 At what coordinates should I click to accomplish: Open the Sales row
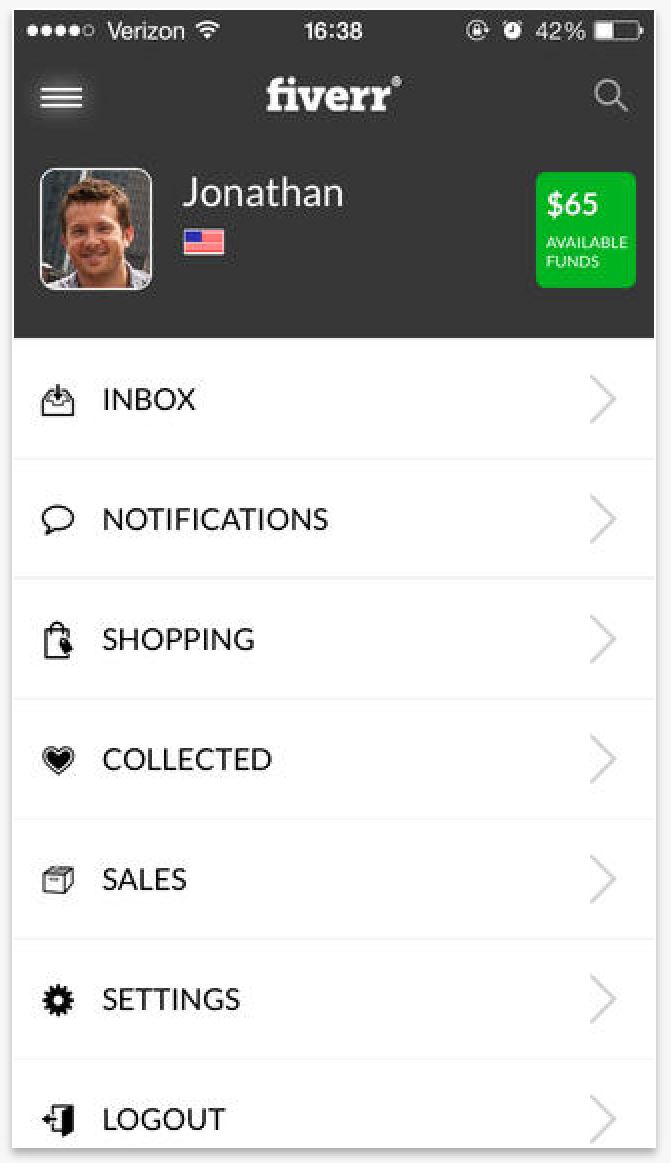tap(334, 880)
